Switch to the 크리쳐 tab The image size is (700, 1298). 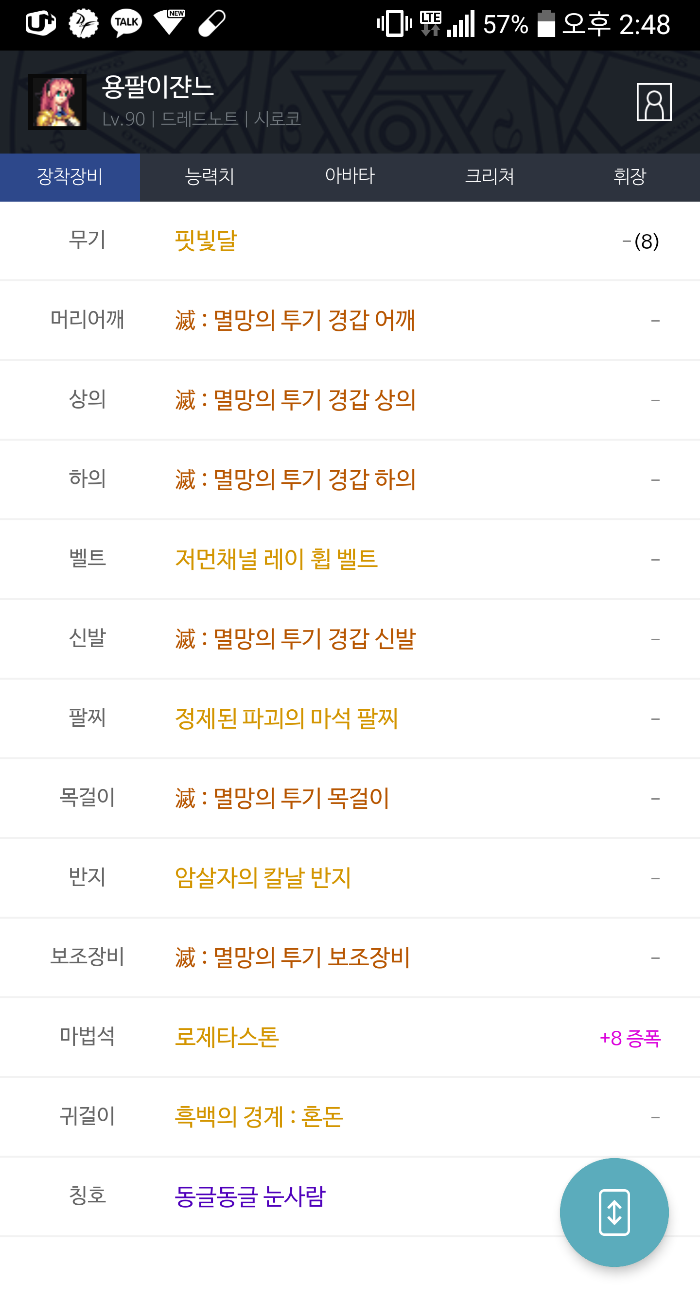pyautogui.click(x=490, y=177)
